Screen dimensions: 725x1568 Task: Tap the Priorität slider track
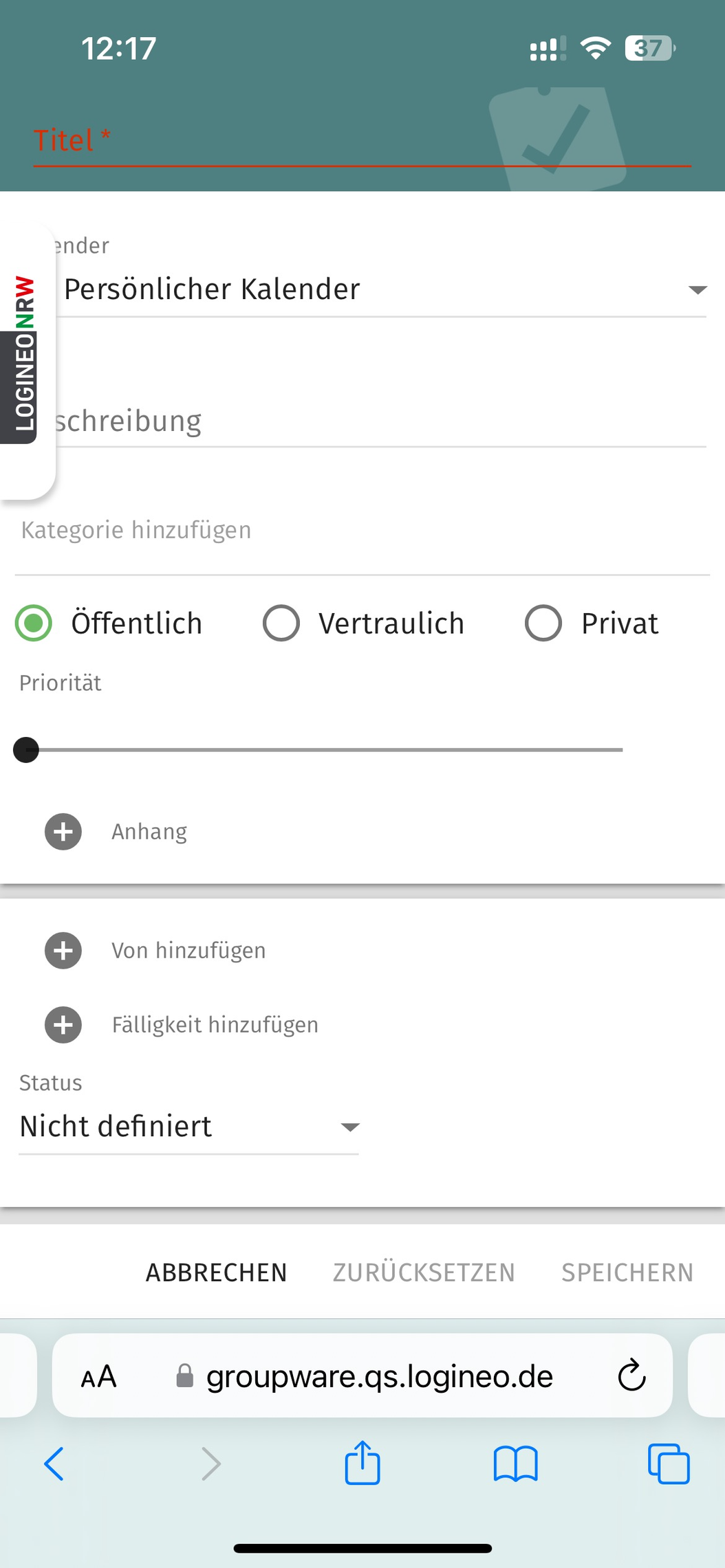pyautogui.click(x=323, y=750)
